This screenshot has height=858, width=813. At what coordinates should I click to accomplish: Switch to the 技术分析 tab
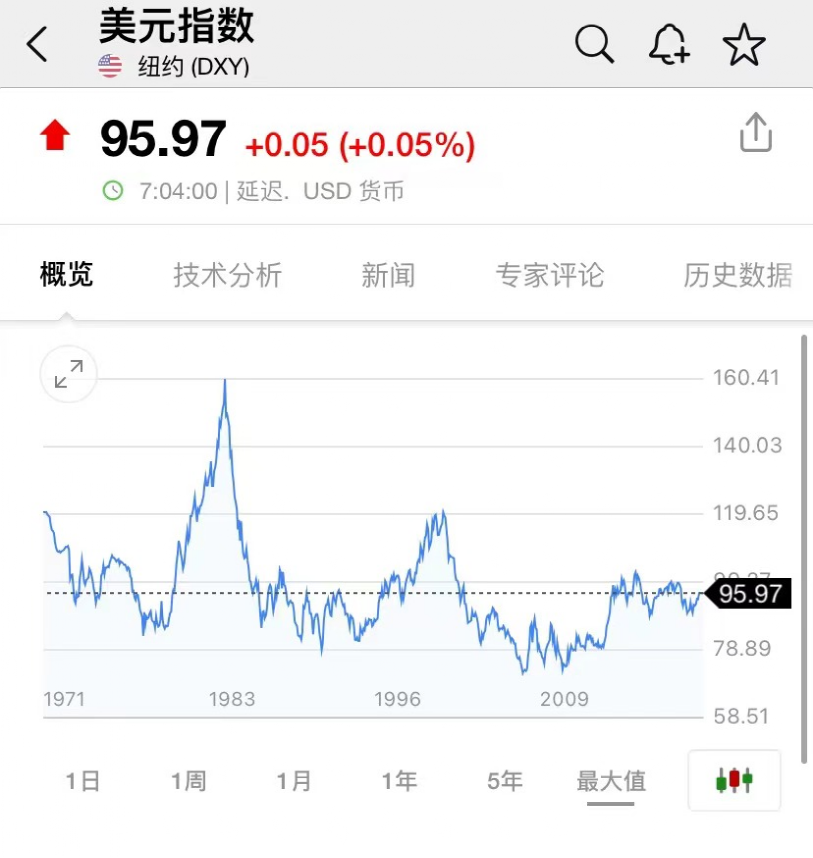click(x=228, y=275)
